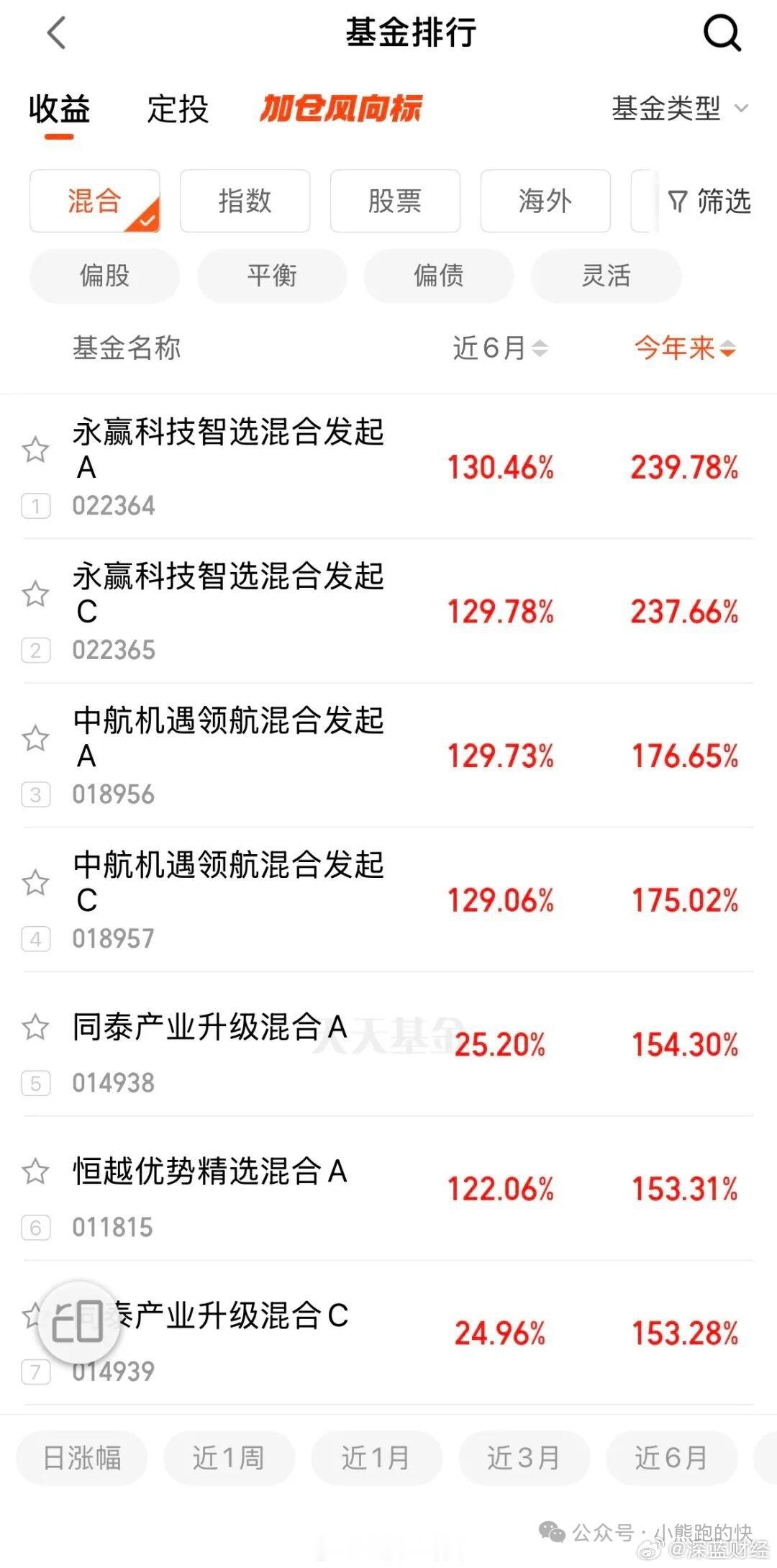777x1568 pixels.
Task: Favorite the 同泰产业升级混合A fund
Action: (36, 1027)
